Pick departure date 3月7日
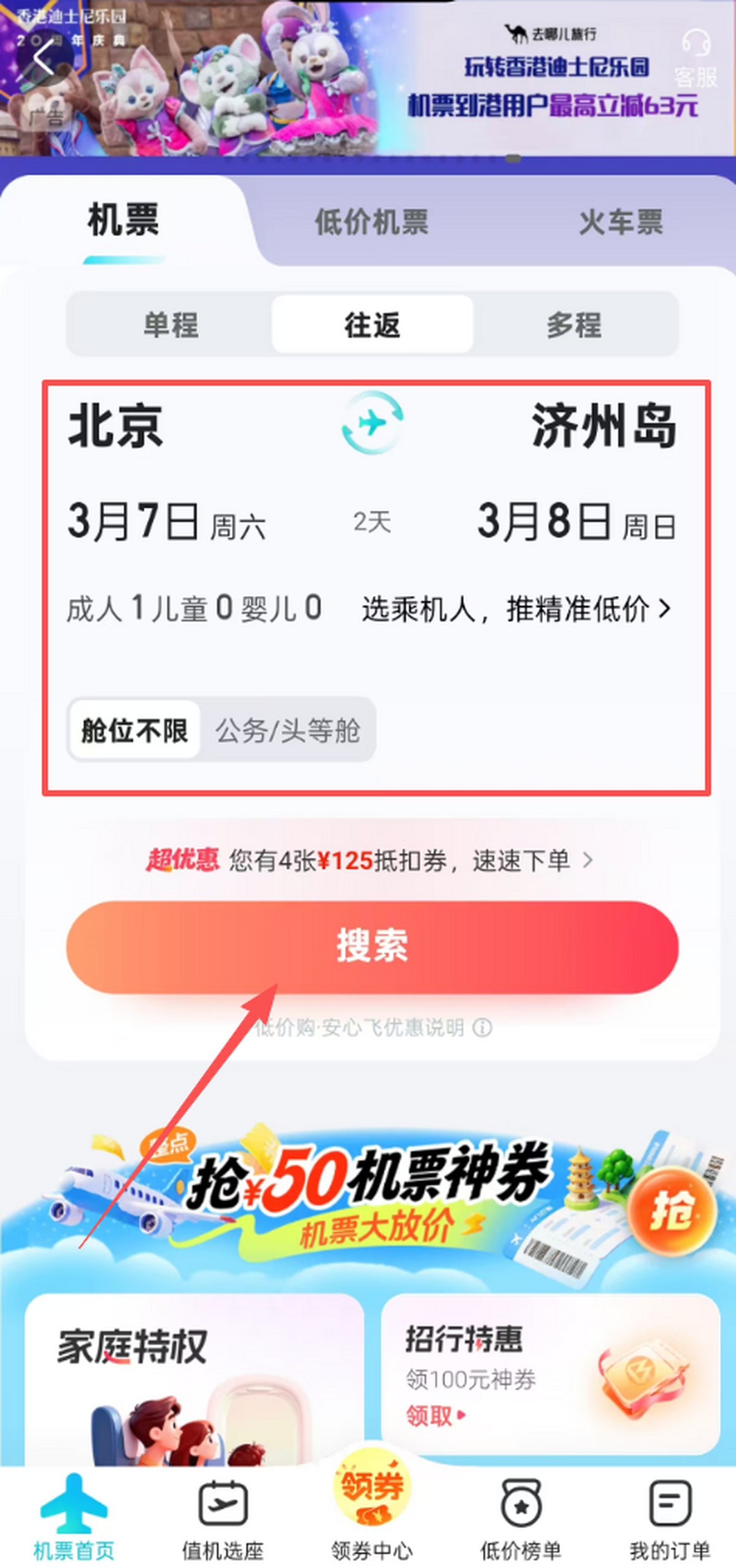 [x=166, y=522]
